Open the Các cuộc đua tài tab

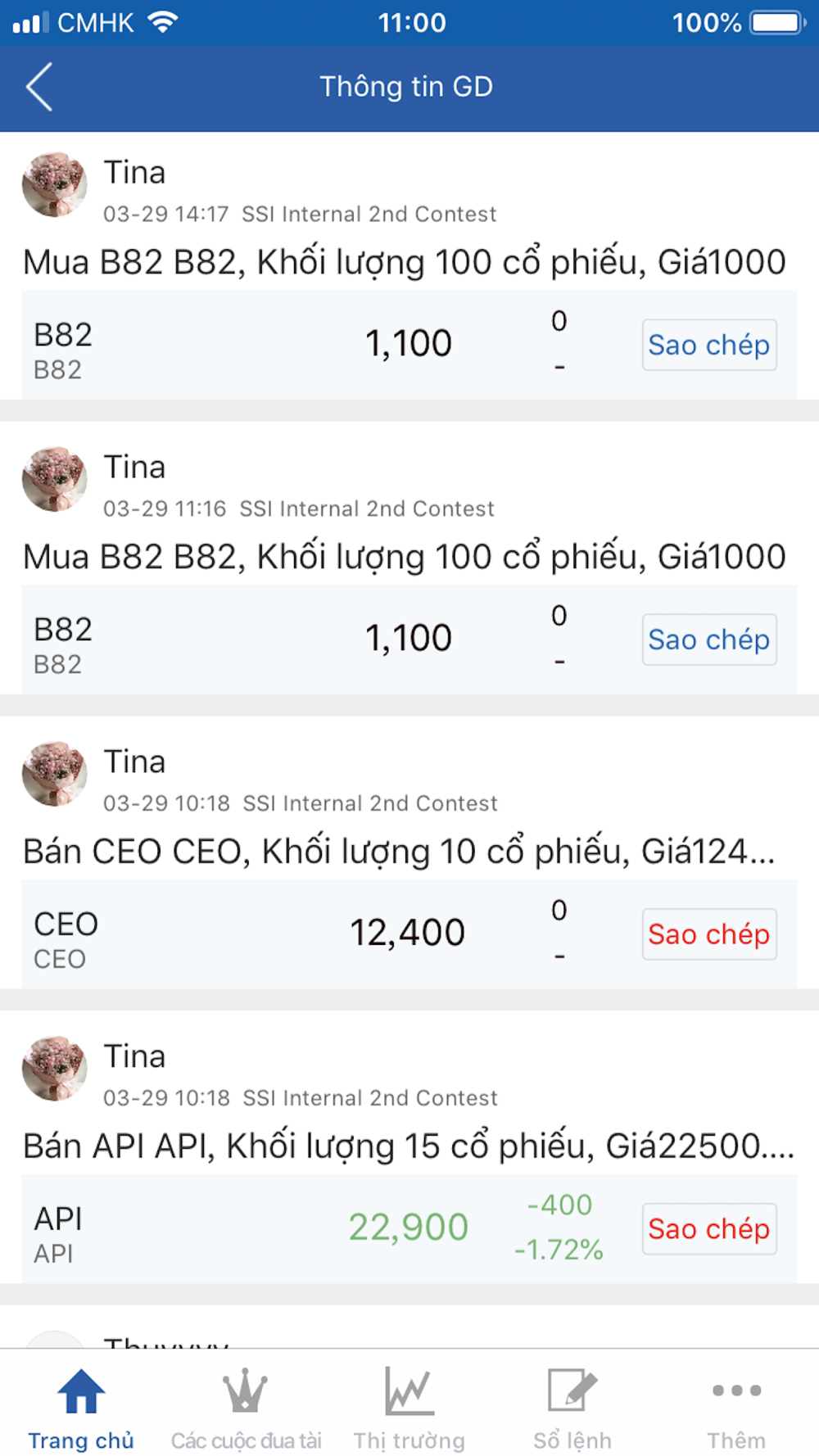(x=246, y=1409)
